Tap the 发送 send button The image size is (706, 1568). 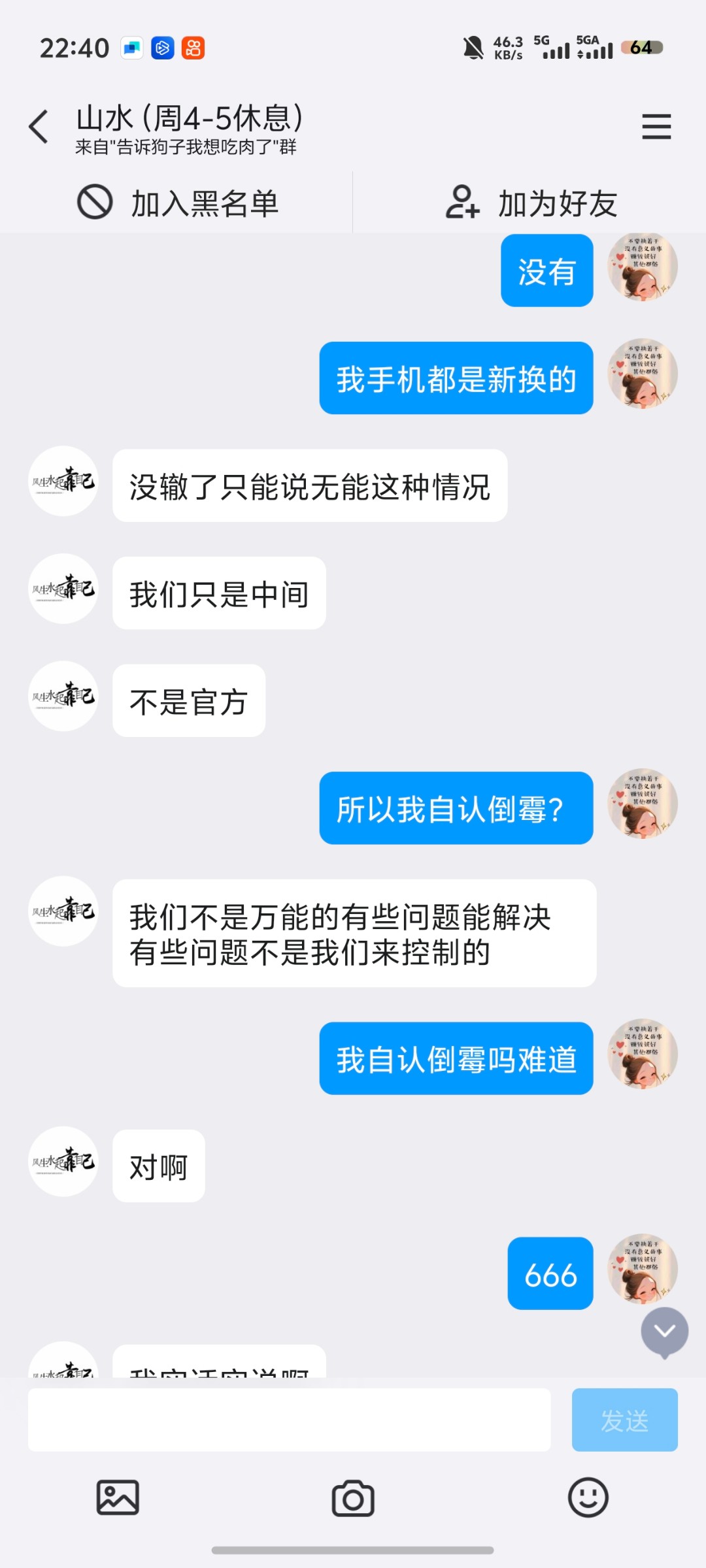tap(624, 1420)
